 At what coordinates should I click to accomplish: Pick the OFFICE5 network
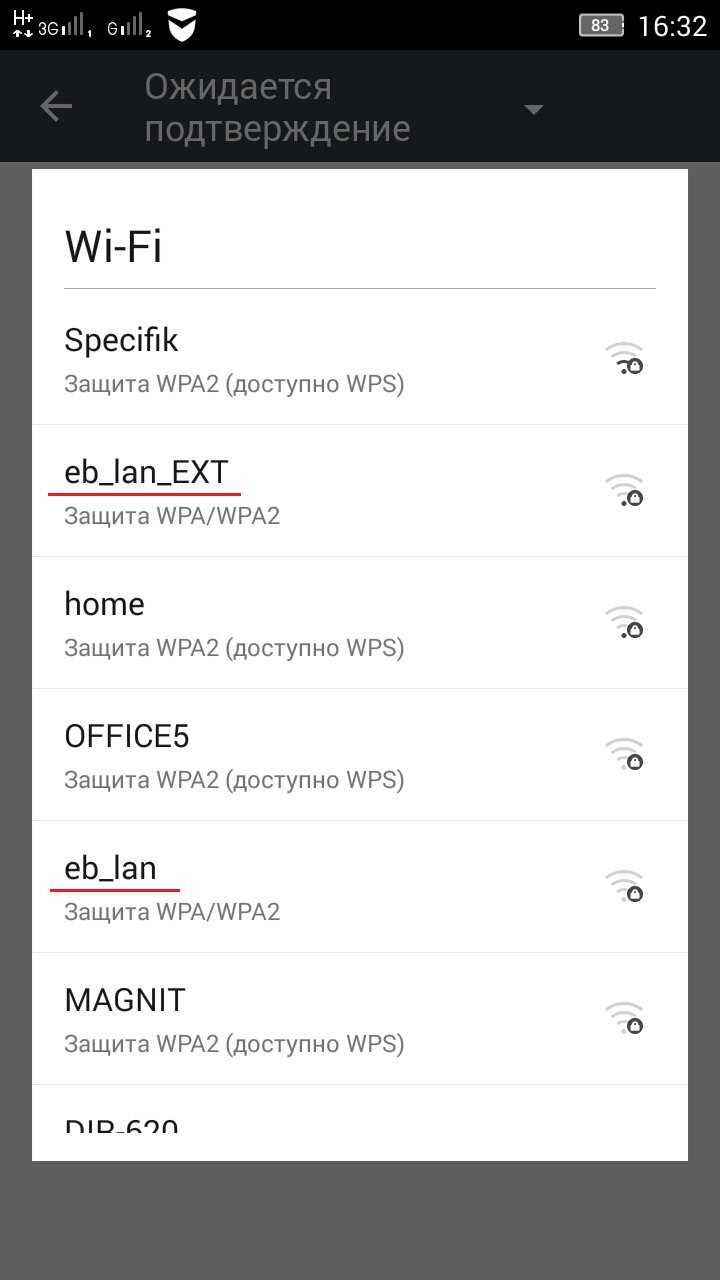(359, 754)
